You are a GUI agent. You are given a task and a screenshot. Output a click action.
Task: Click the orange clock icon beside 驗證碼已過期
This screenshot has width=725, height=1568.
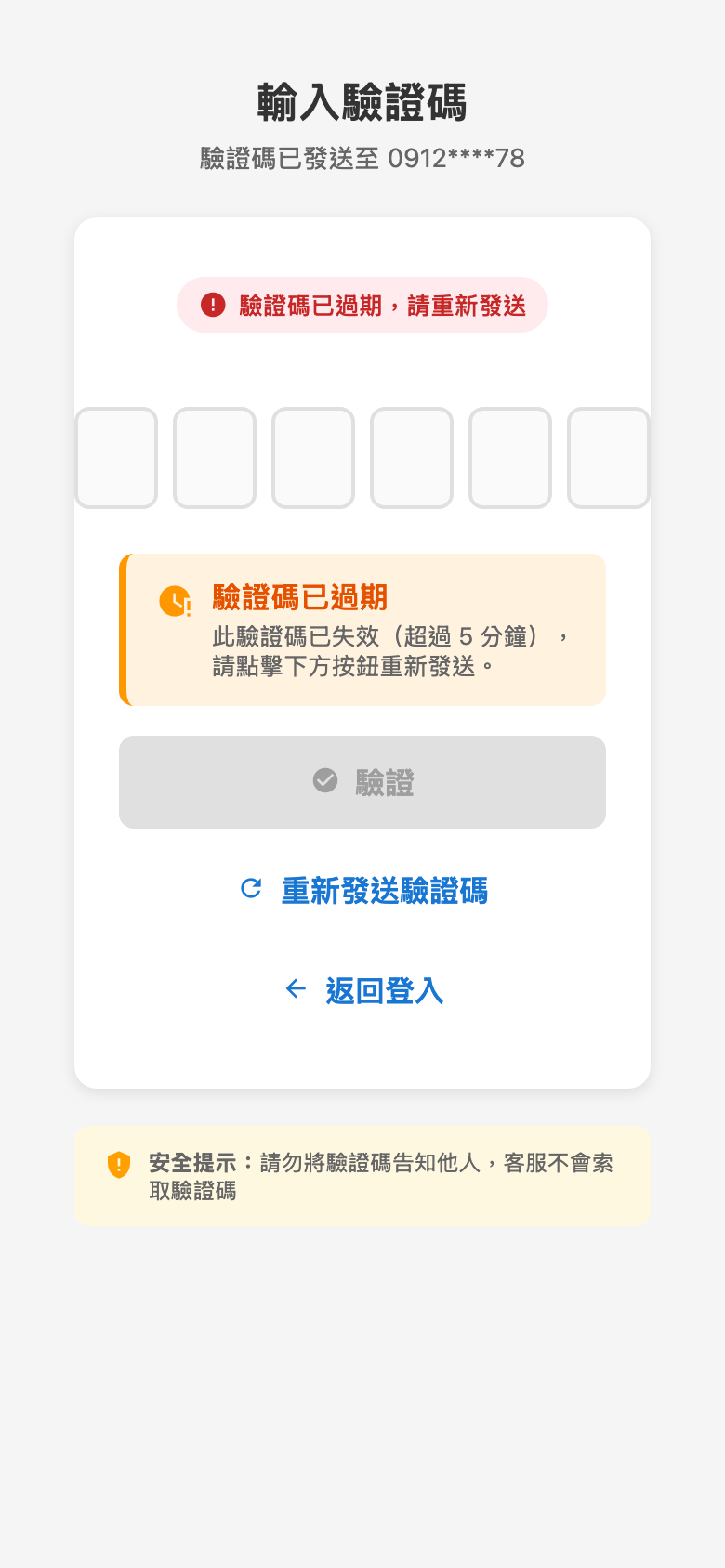point(171,600)
